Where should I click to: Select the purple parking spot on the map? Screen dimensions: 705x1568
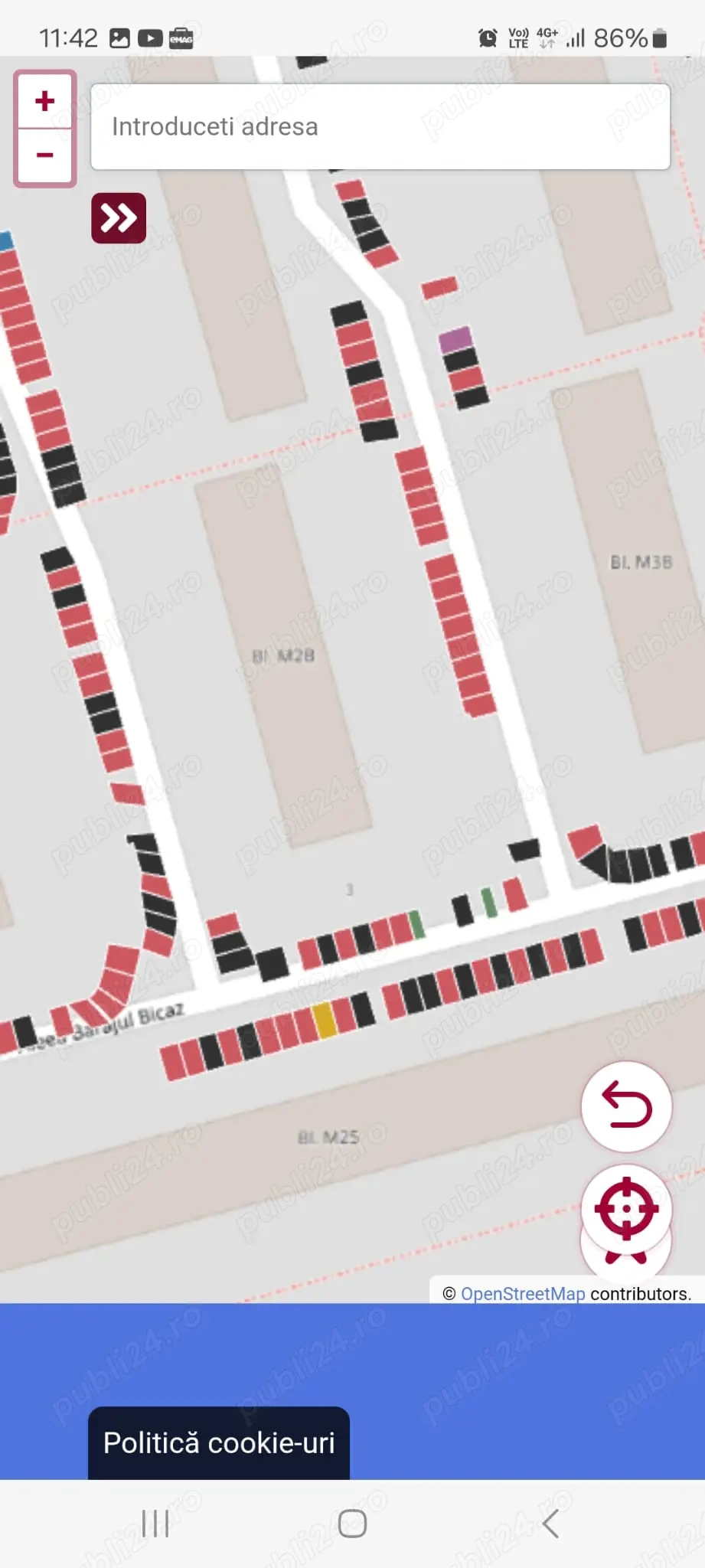[x=455, y=339]
